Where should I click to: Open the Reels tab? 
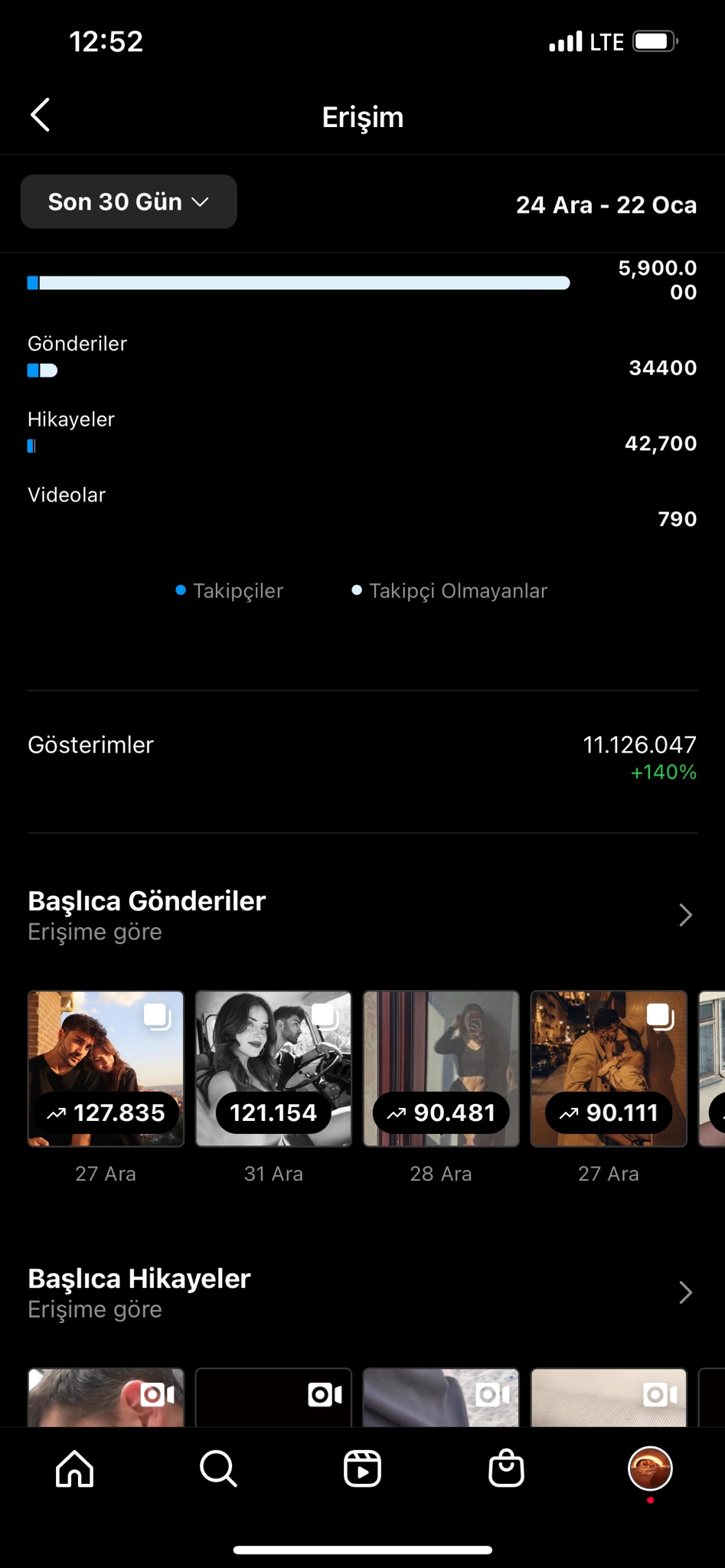point(362,1468)
